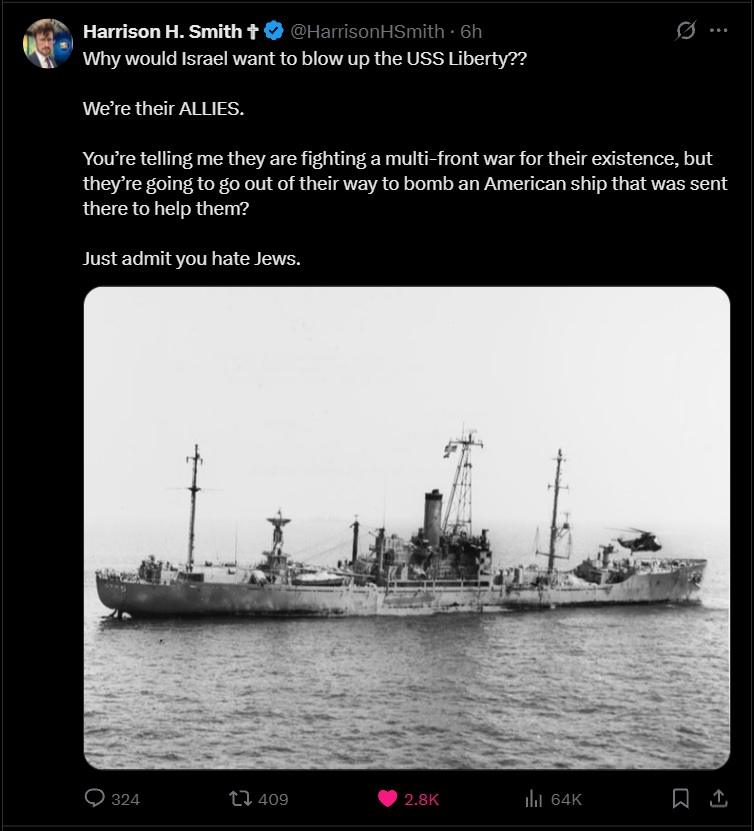This screenshot has width=754, height=831.
Task: Open the USS Liberty photo
Action: [x=407, y=528]
